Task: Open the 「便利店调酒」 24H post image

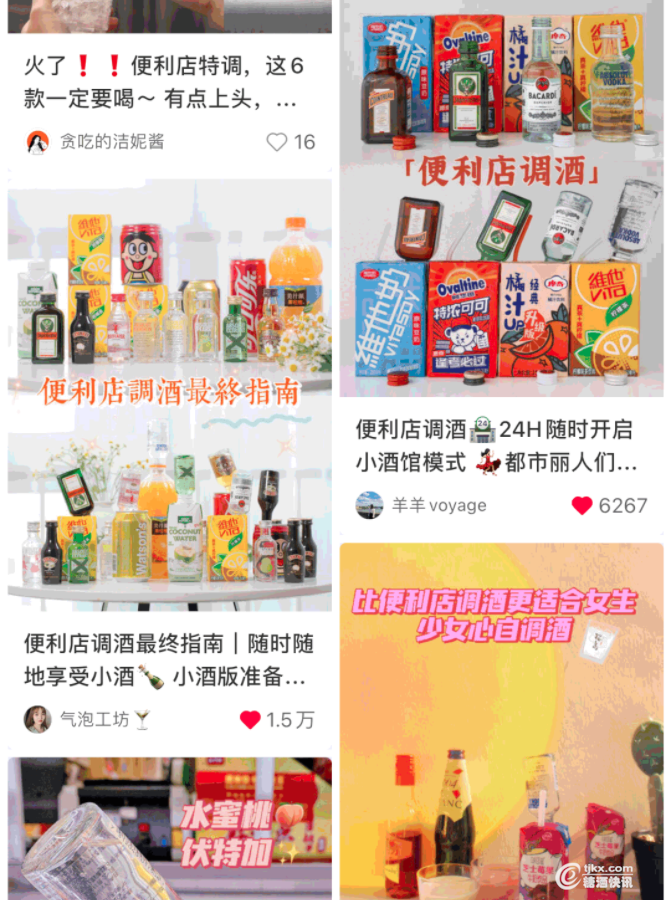Action: (501, 200)
